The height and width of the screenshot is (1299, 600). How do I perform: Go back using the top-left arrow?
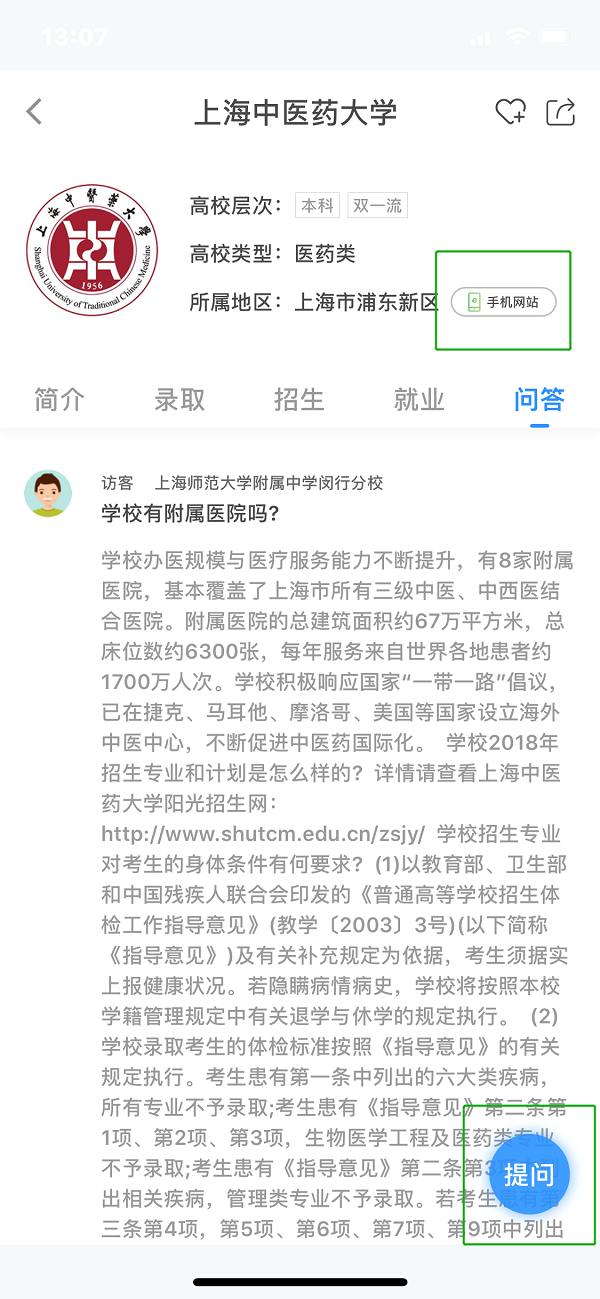point(35,111)
